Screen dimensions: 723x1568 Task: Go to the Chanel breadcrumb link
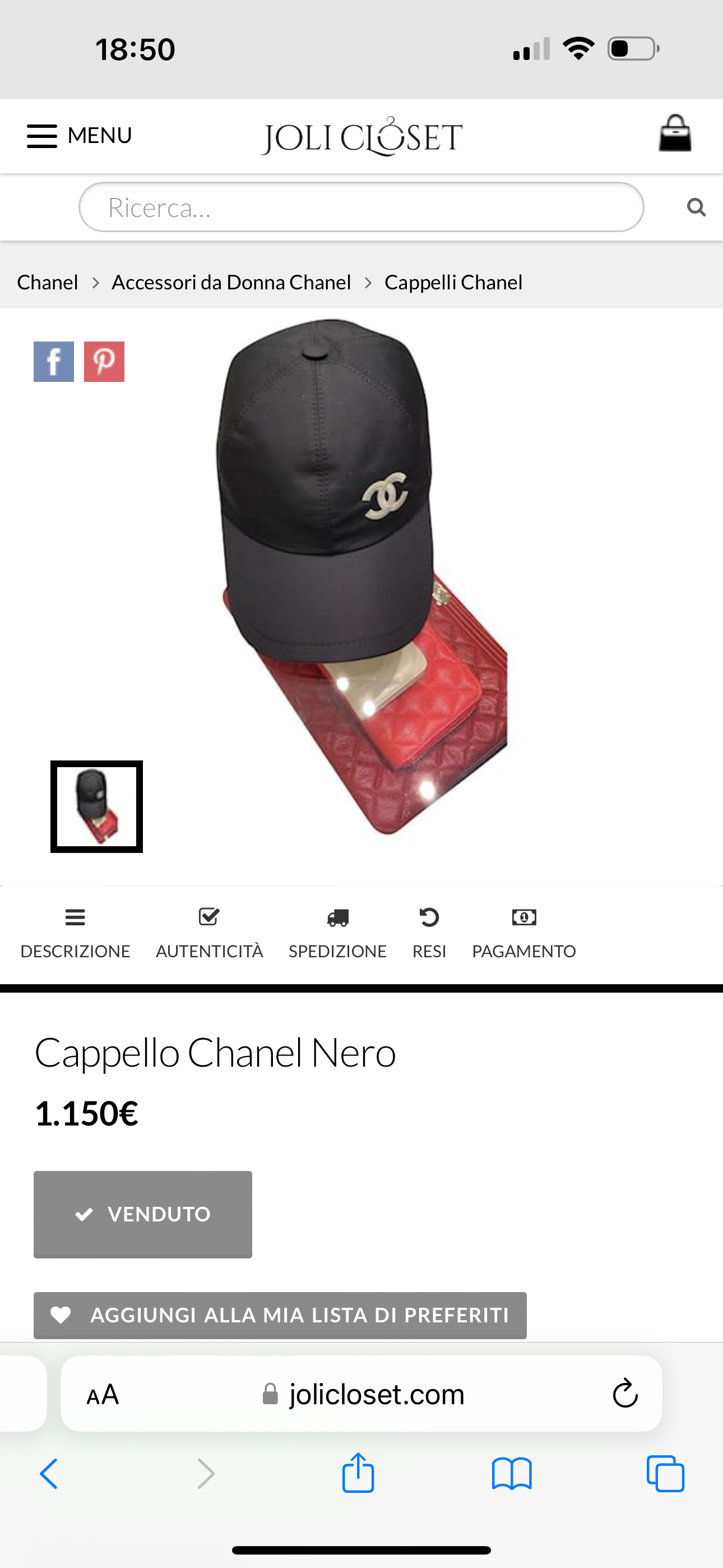[48, 283]
